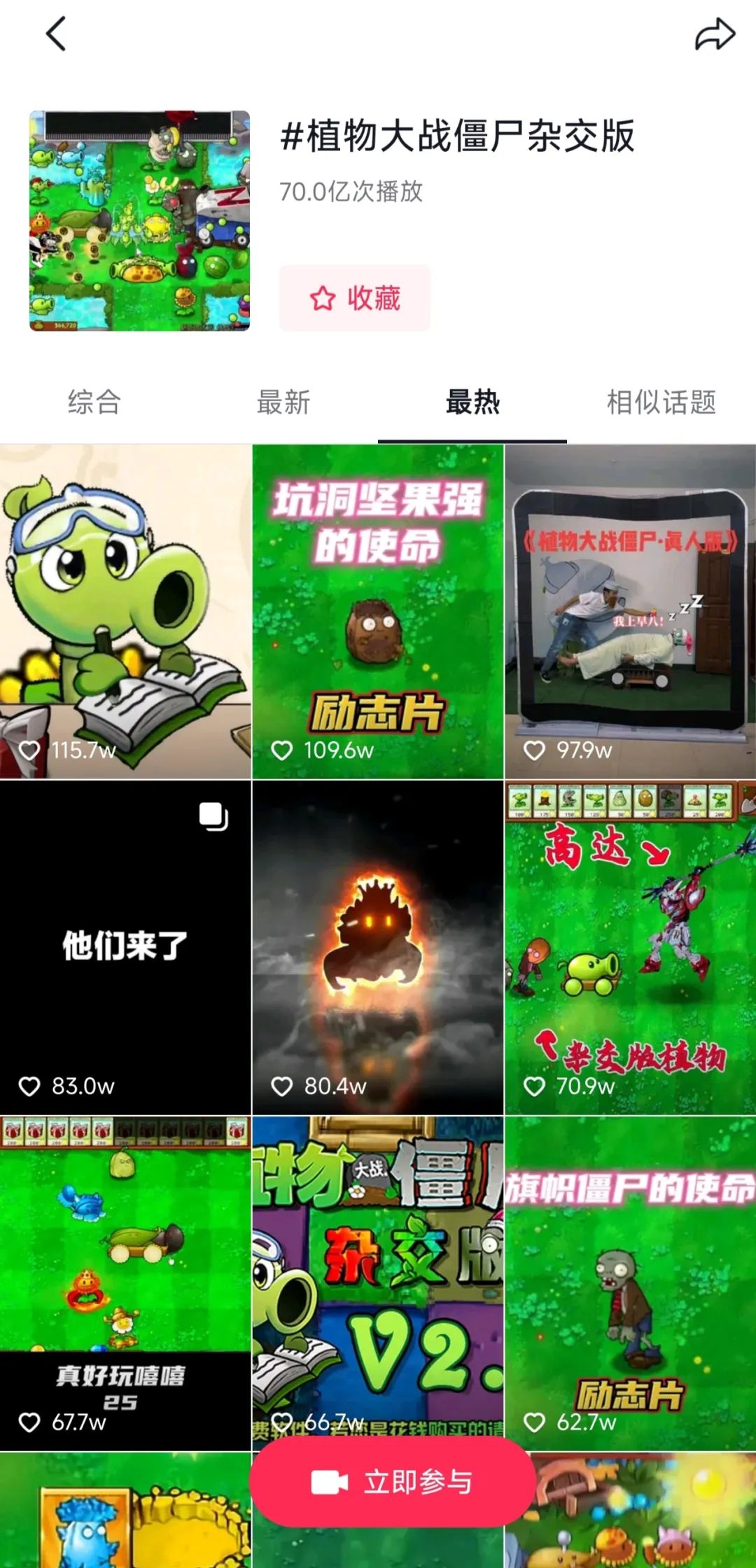This screenshot has width=756, height=1568.
Task: Tap 收藏 to favorite this topic
Action: 355,298
